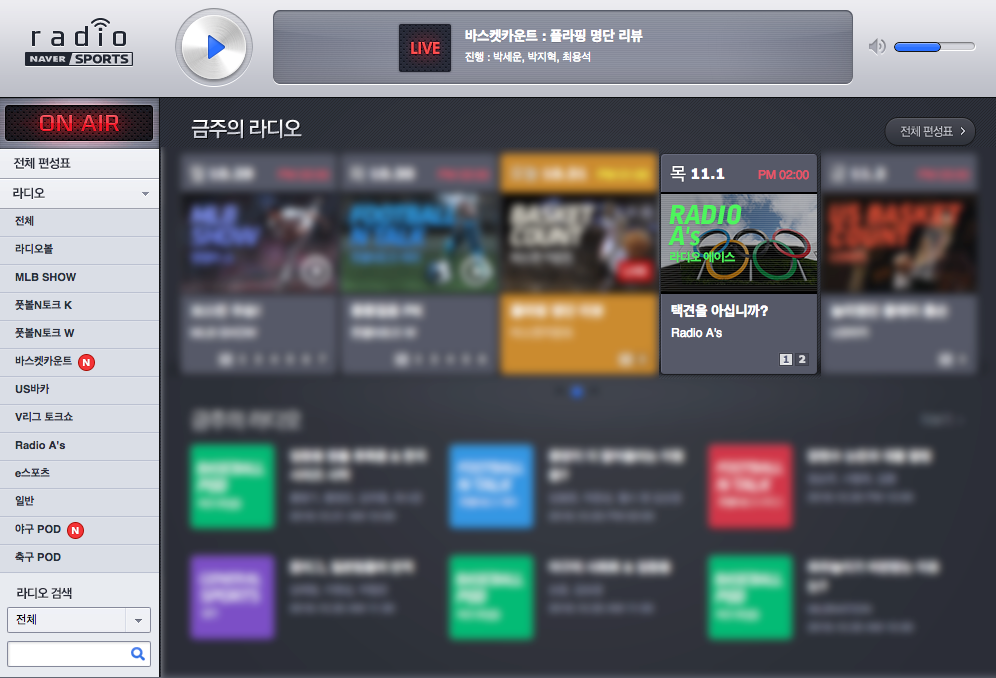
Task: Select the 축구 POD category
Action: (38, 557)
